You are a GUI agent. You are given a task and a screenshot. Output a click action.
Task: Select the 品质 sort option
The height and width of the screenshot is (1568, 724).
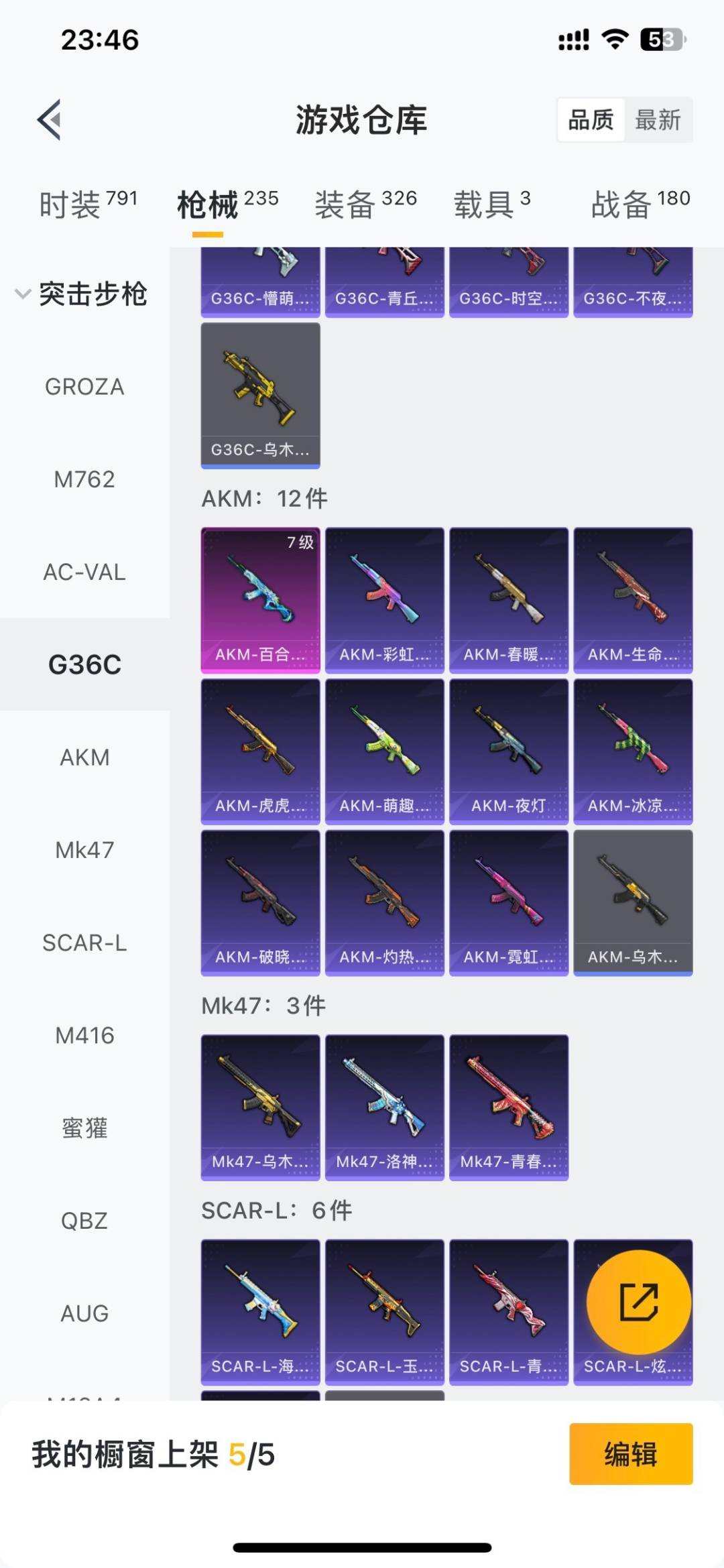[591, 120]
